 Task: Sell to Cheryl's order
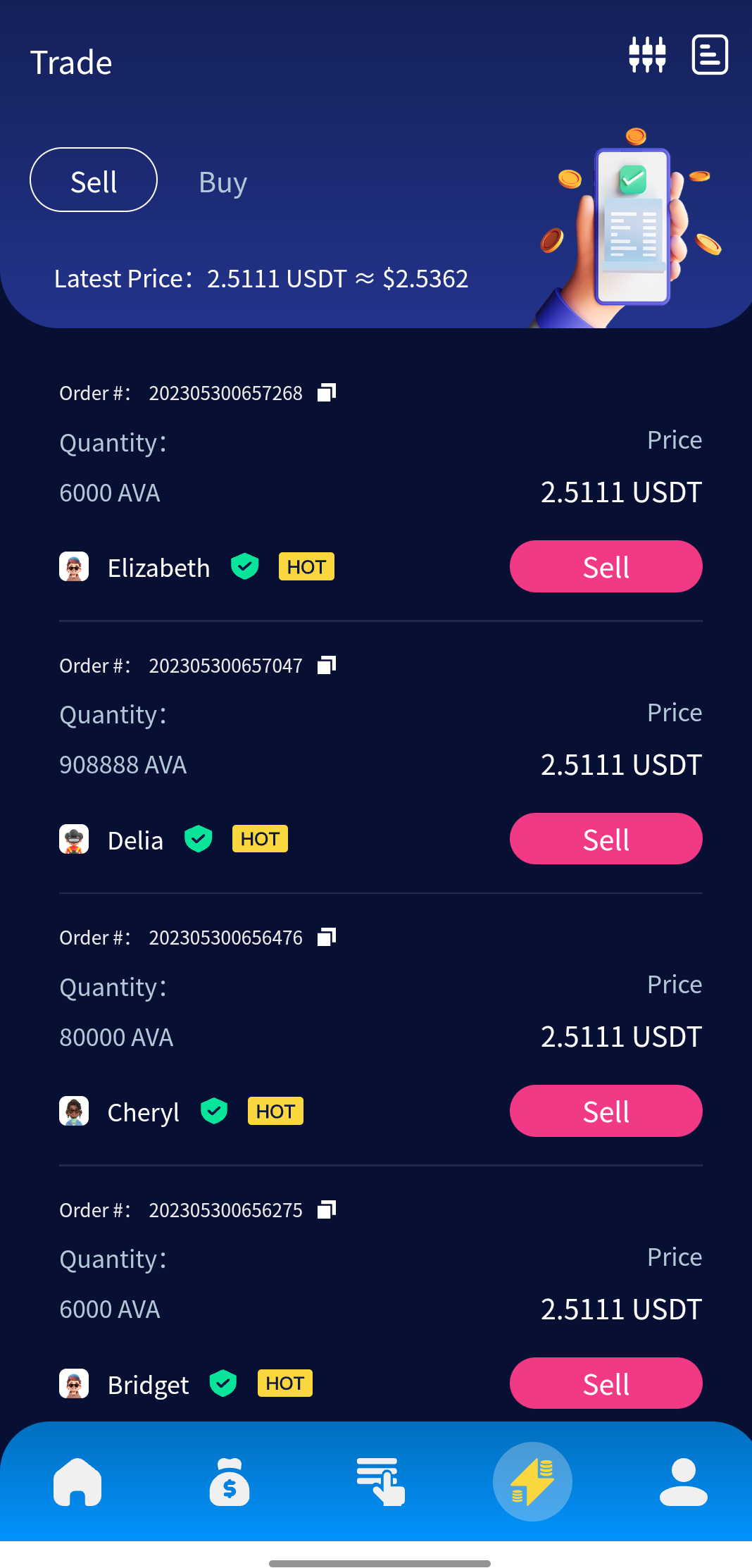click(606, 1111)
